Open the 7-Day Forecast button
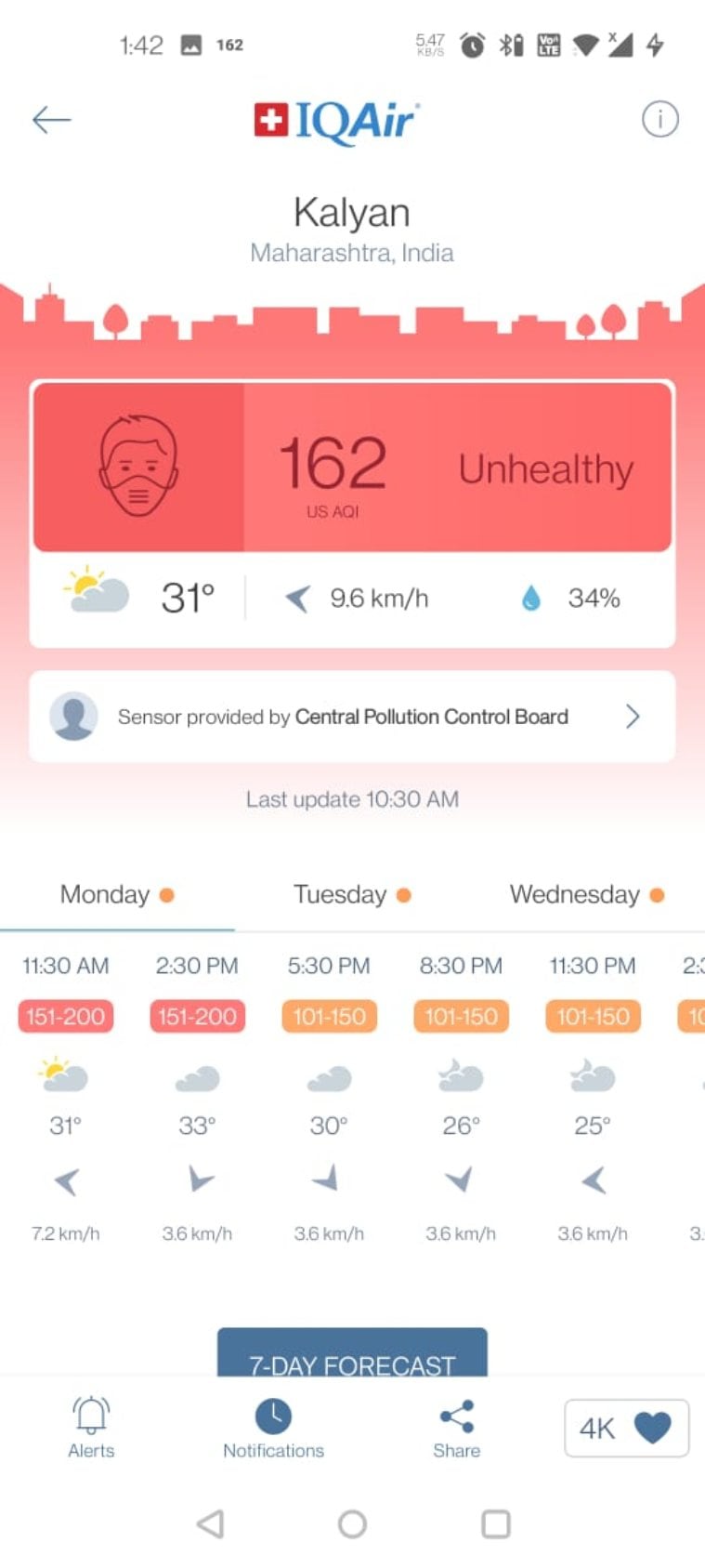The width and height of the screenshot is (705, 1568). pos(352,1353)
